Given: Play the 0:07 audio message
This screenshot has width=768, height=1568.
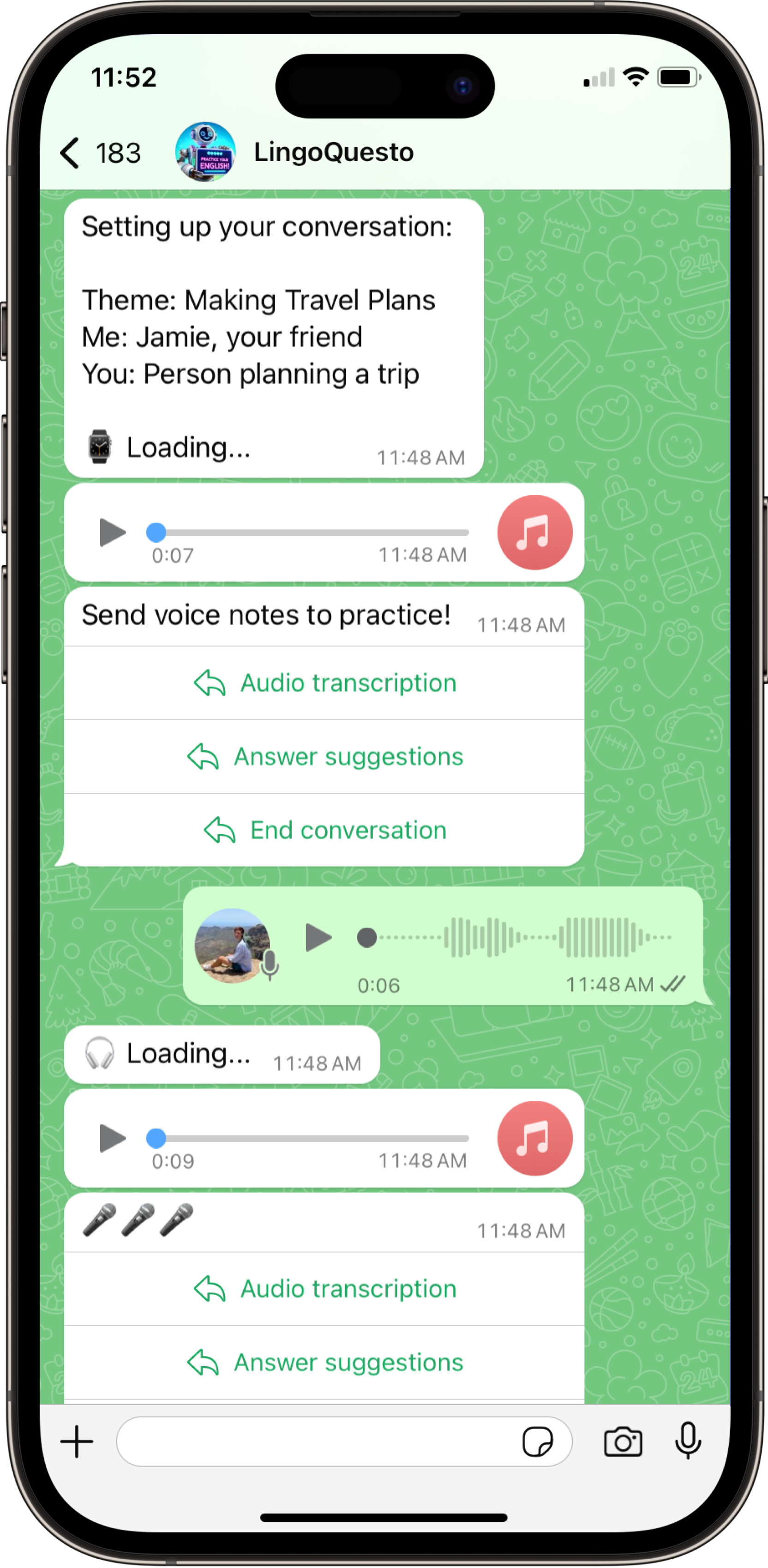Looking at the screenshot, I should point(112,533).
